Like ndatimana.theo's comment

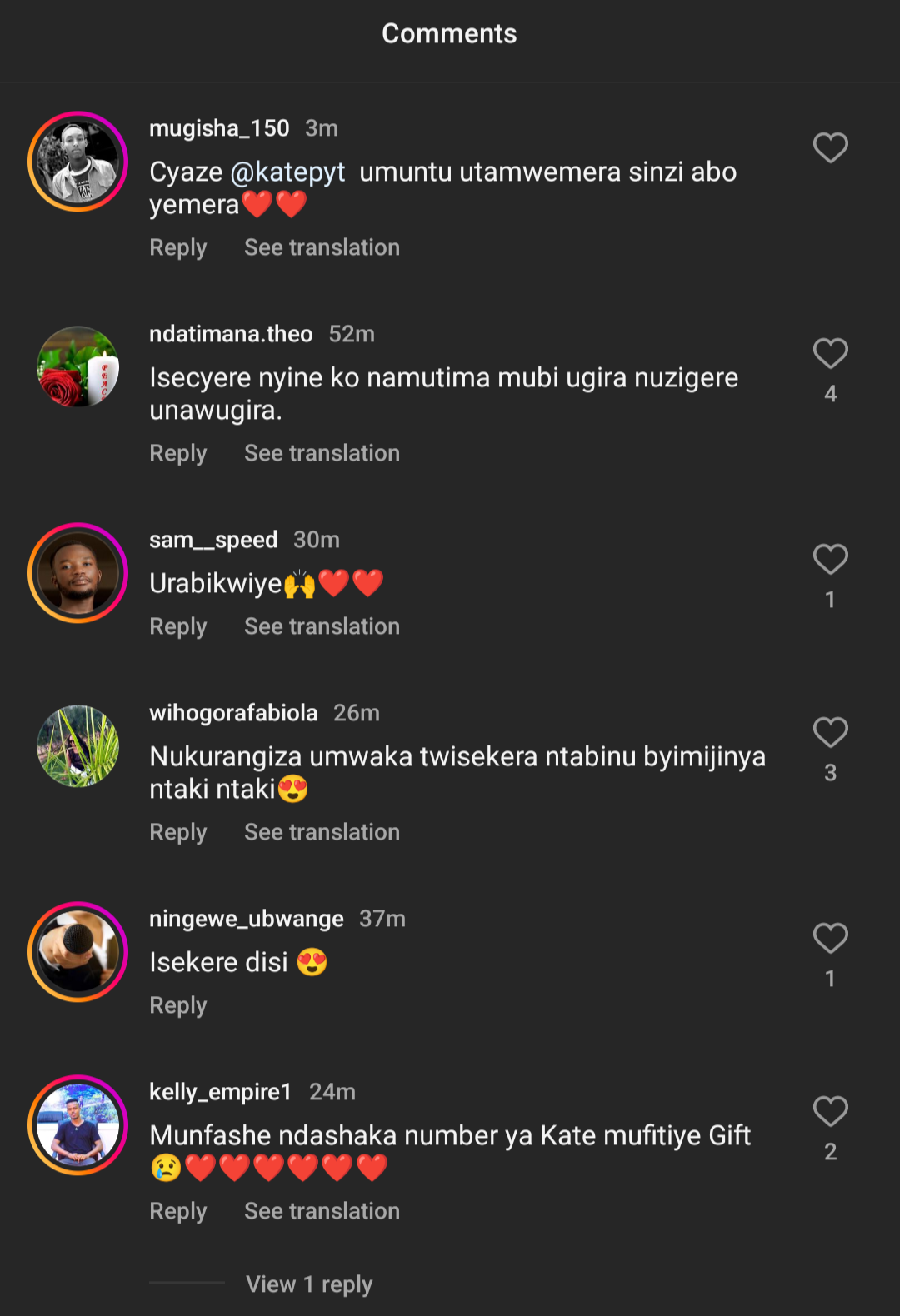[x=830, y=354]
